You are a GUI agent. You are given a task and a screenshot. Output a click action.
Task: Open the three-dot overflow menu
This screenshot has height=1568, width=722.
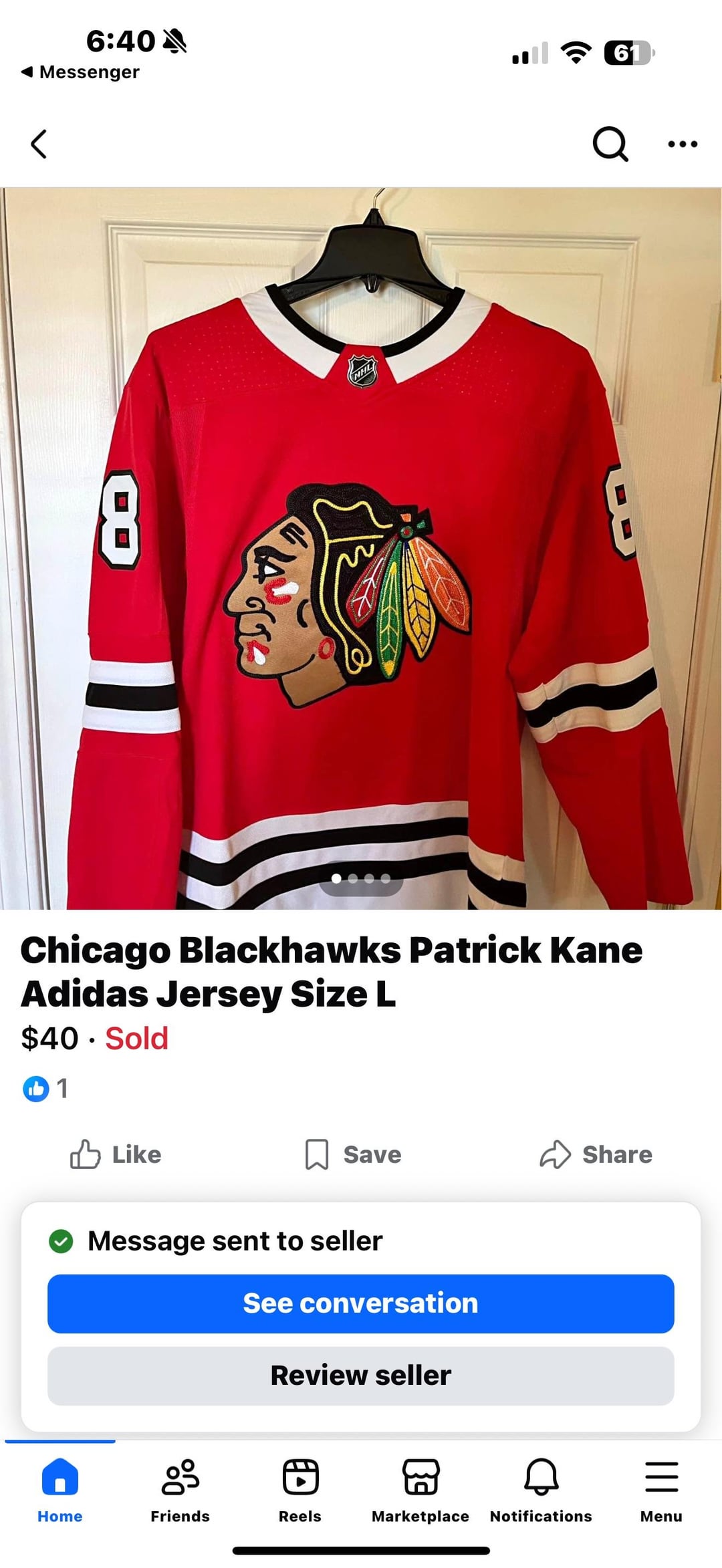coord(683,144)
